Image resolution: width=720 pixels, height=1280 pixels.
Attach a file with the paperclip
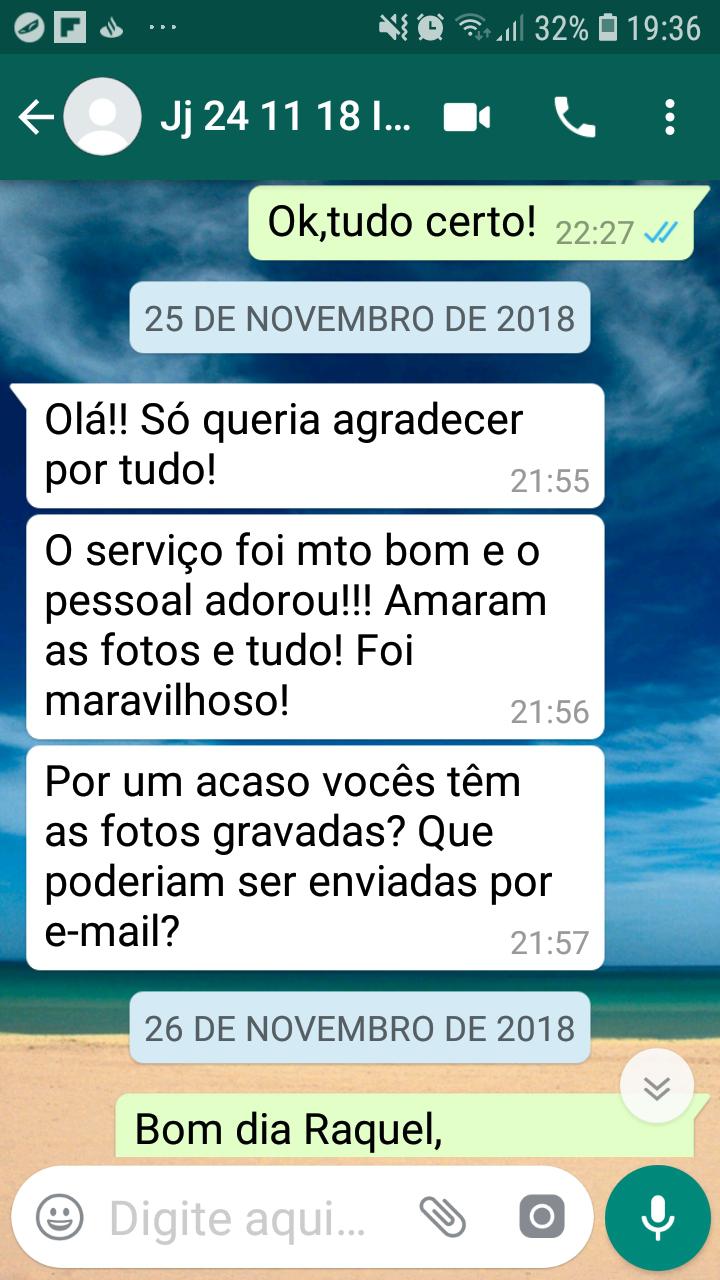point(442,1217)
